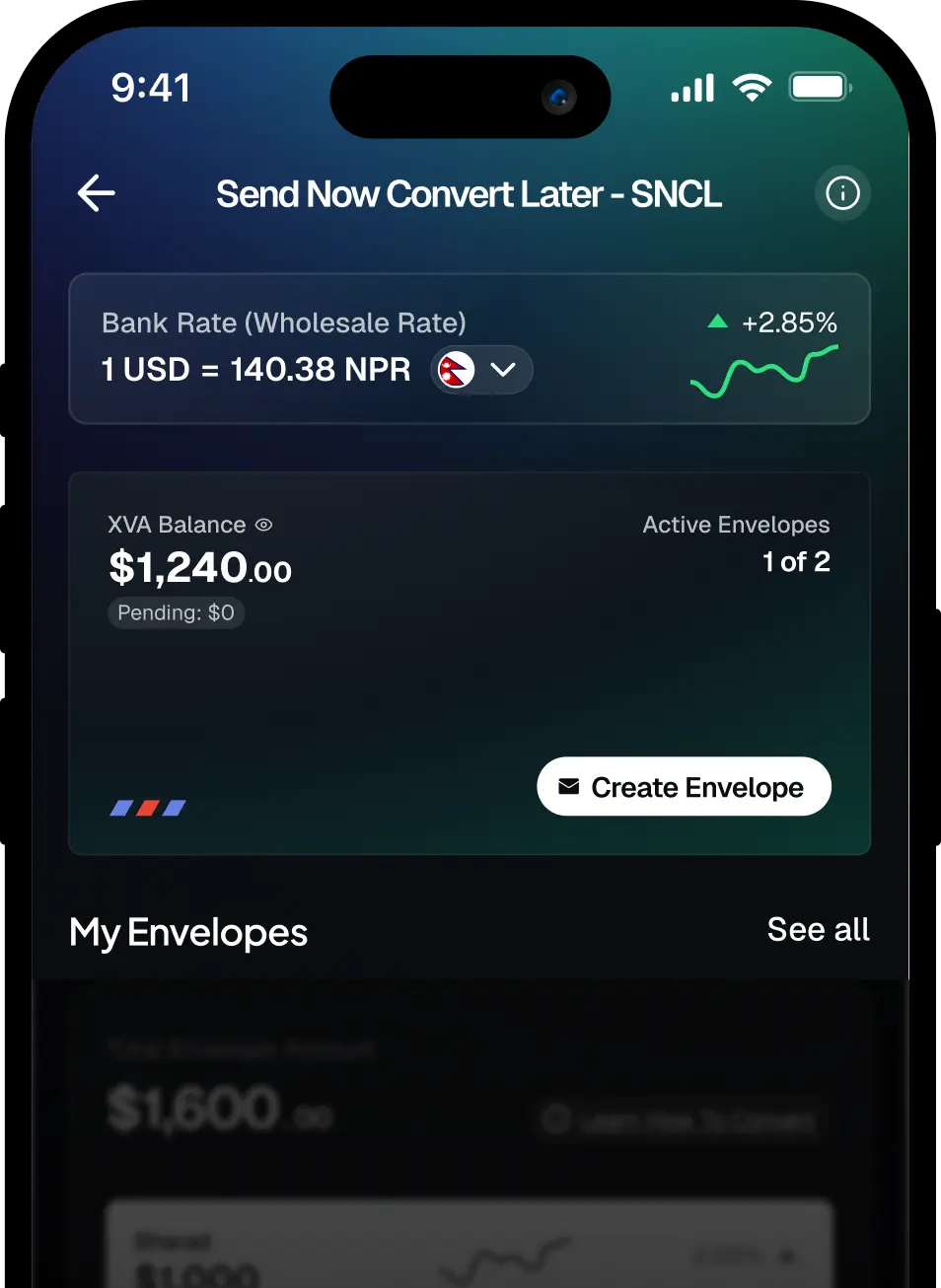This screenshot has height=1288, width=941.
Task: Tap the Nepal flag currency icon
Action: pos(456,370)
